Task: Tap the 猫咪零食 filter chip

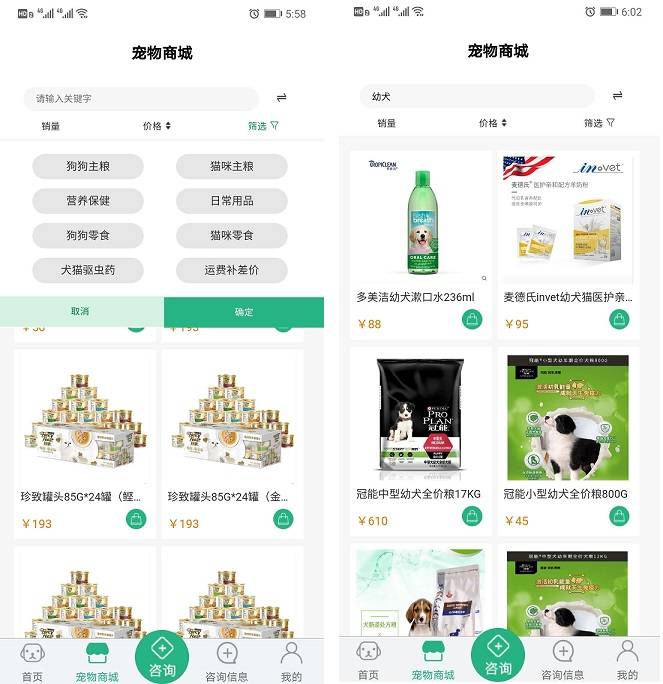Action: coord(232,236)
